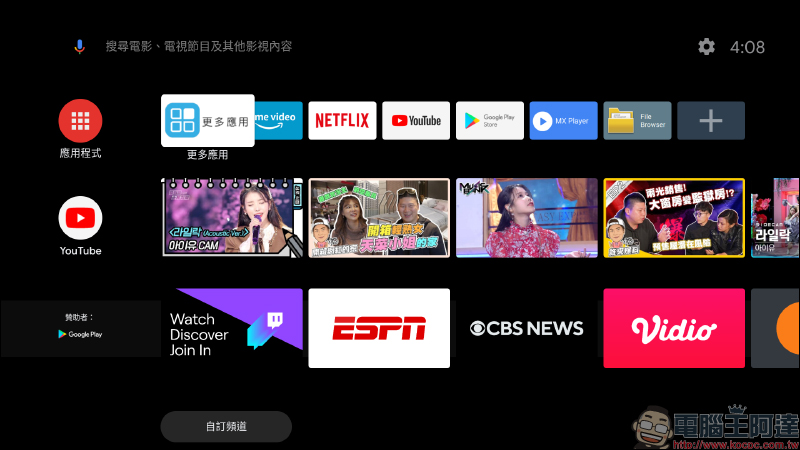The width and height of the screenshot is (800, 450).
Task: Open Google Play Store
Action: coord(489,121)
